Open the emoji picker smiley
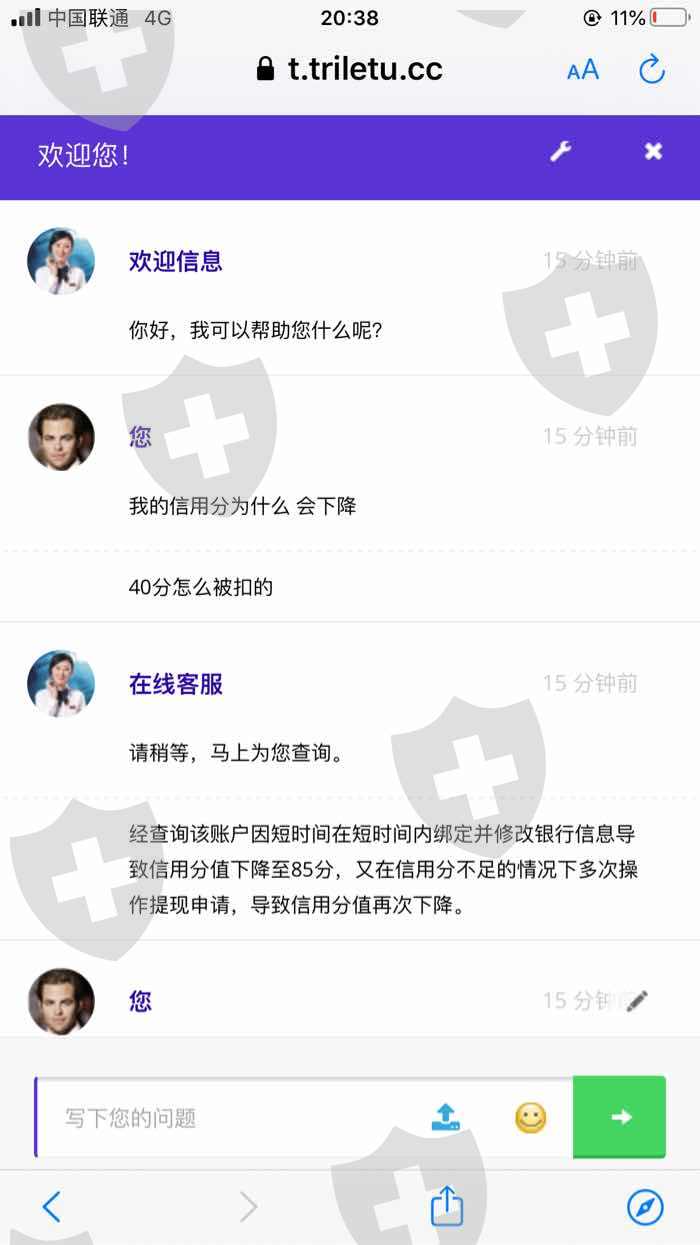The width and height of the screenshot is (700, 1245). click(531, 1117)
